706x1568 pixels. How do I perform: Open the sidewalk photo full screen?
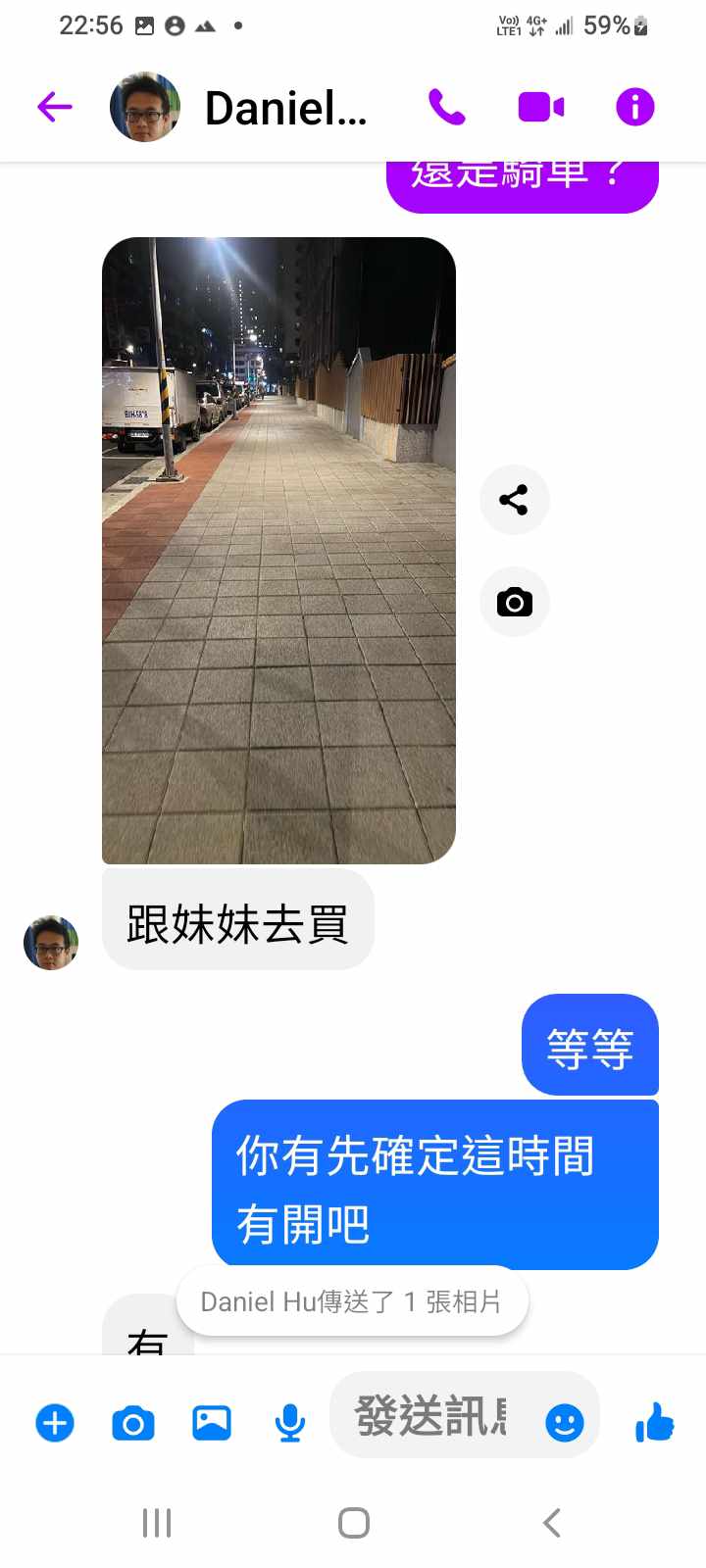278,550
